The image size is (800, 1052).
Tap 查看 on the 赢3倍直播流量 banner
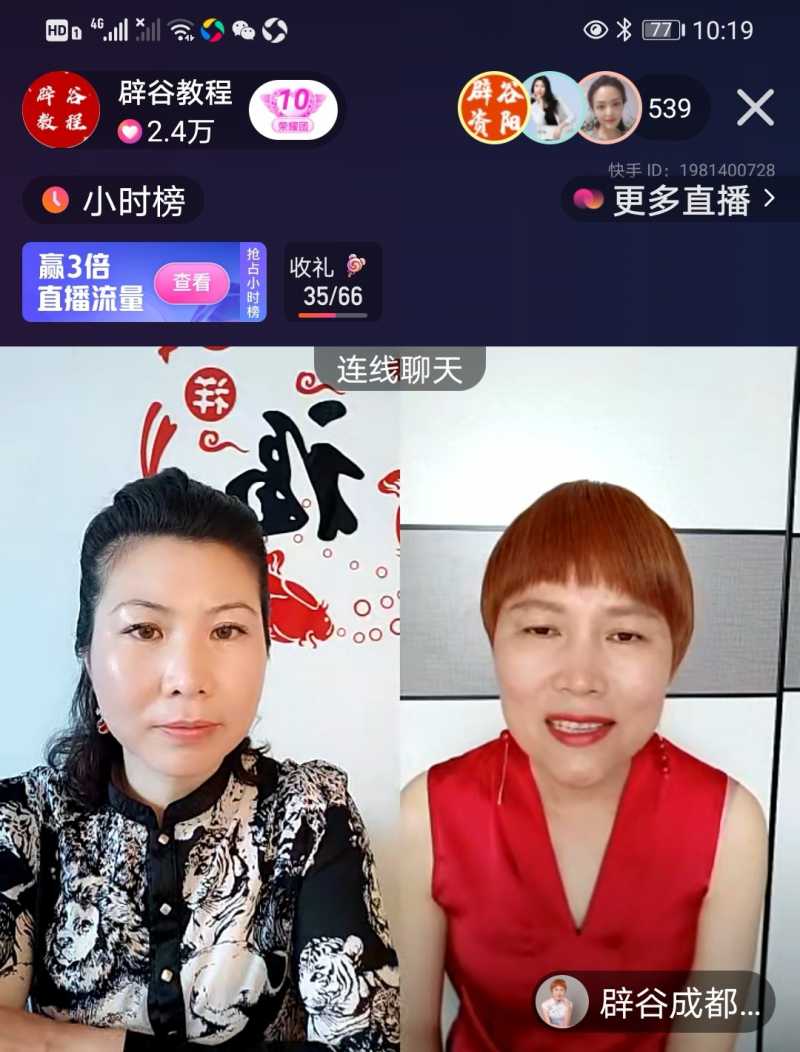pyautogui.click(x=192, y=283)
